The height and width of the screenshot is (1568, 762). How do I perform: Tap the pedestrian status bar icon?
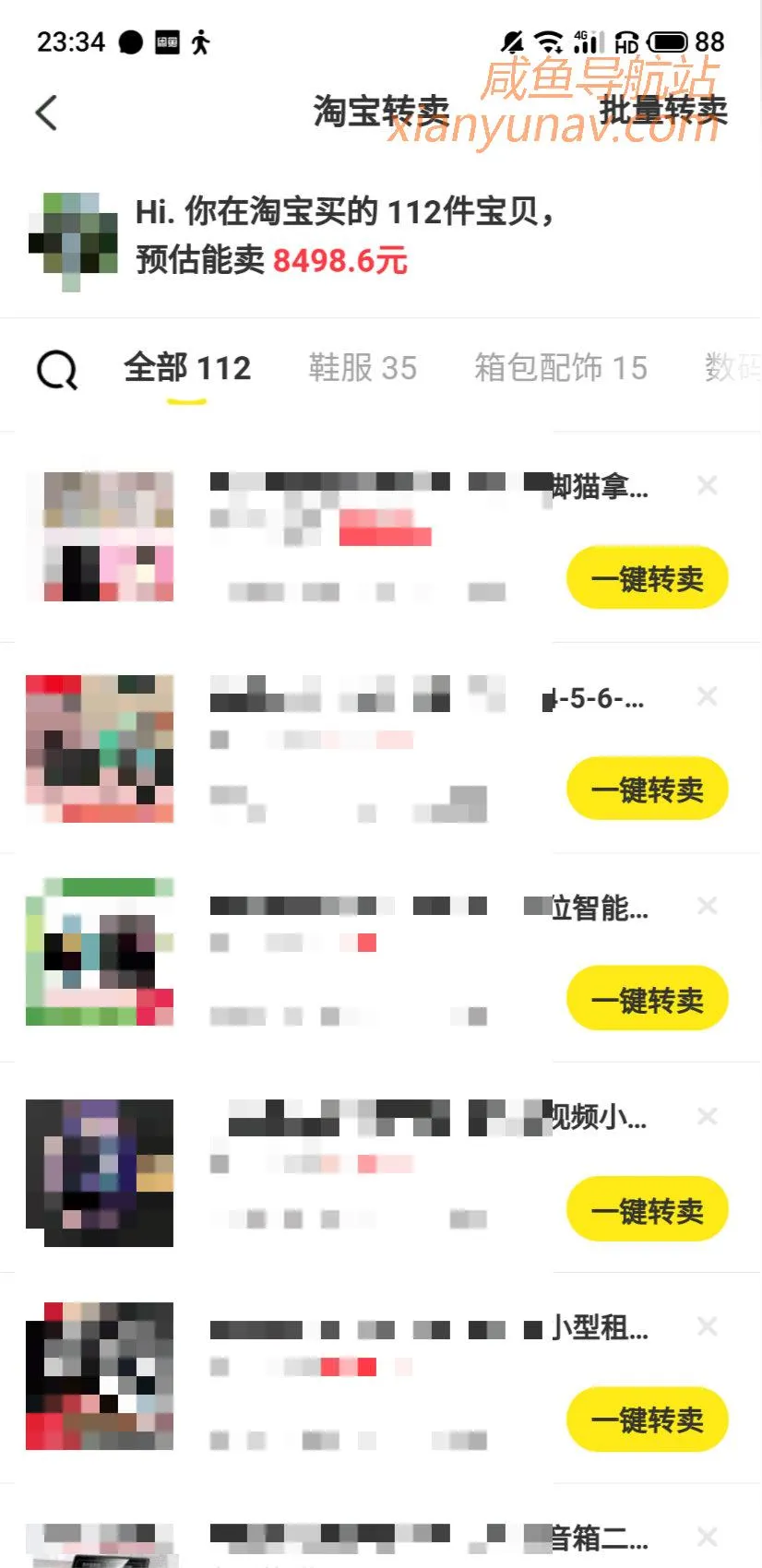198,42
